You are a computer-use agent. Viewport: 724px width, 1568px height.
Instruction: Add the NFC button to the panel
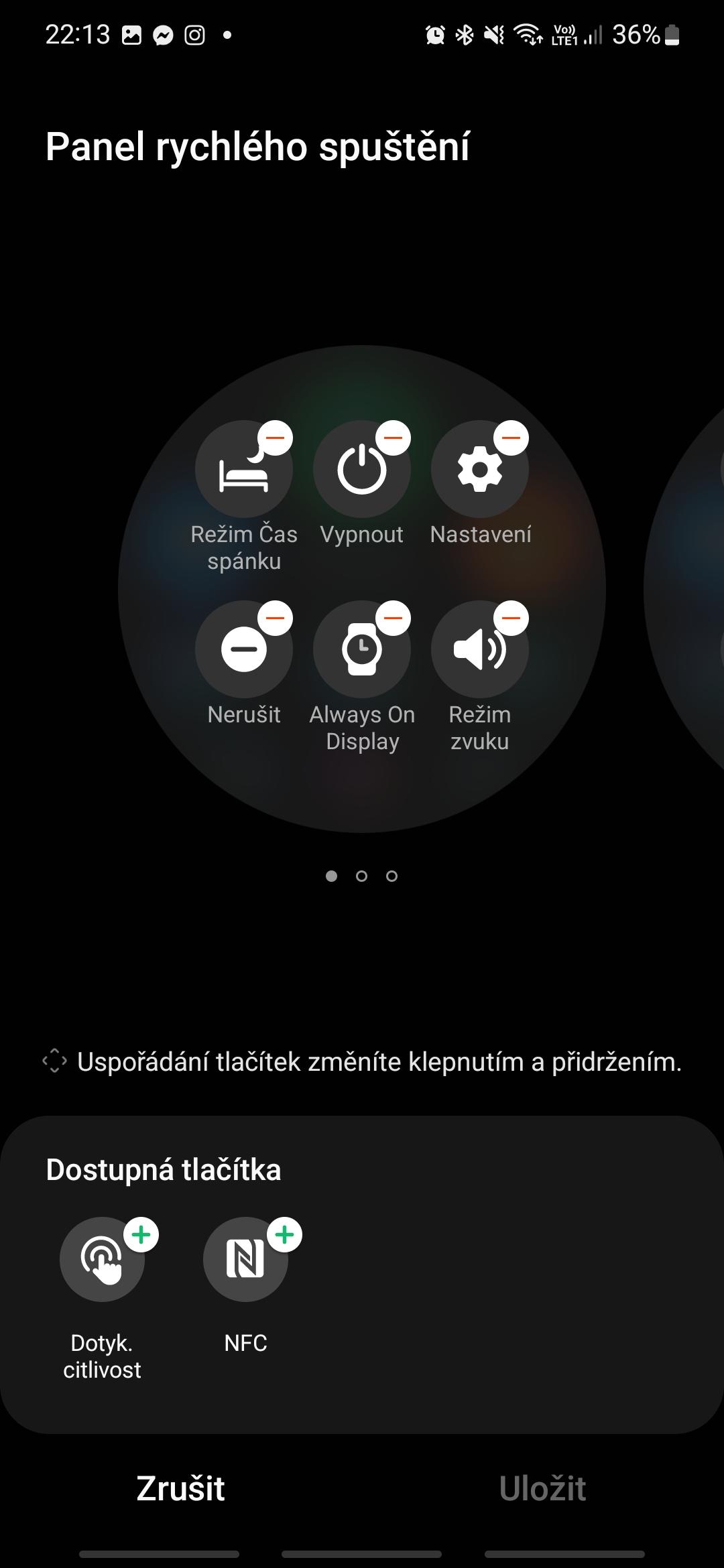click(x=285, y=1234)
